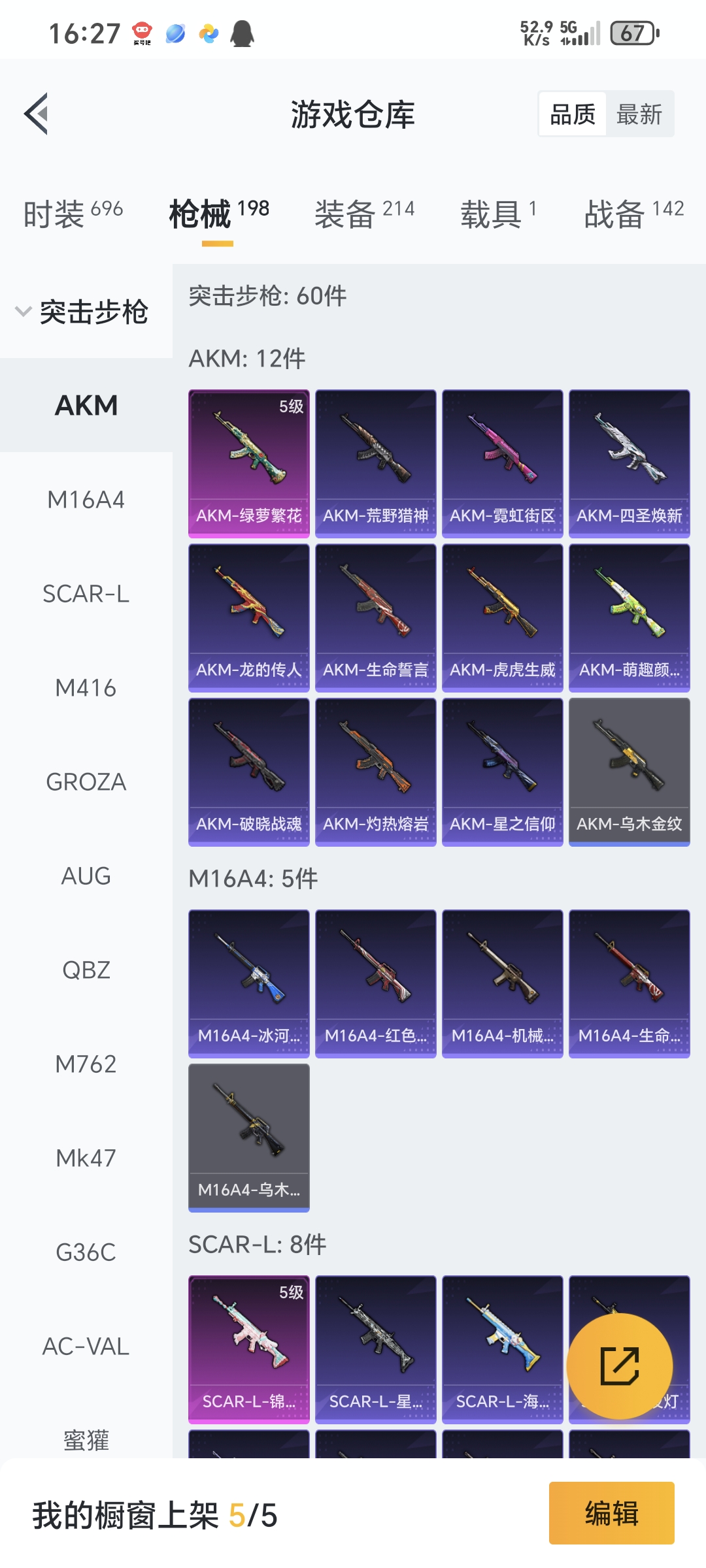706x1568 pixels.
Task: Jump to SCAR-L in the side list
Action: click(86, 594)
